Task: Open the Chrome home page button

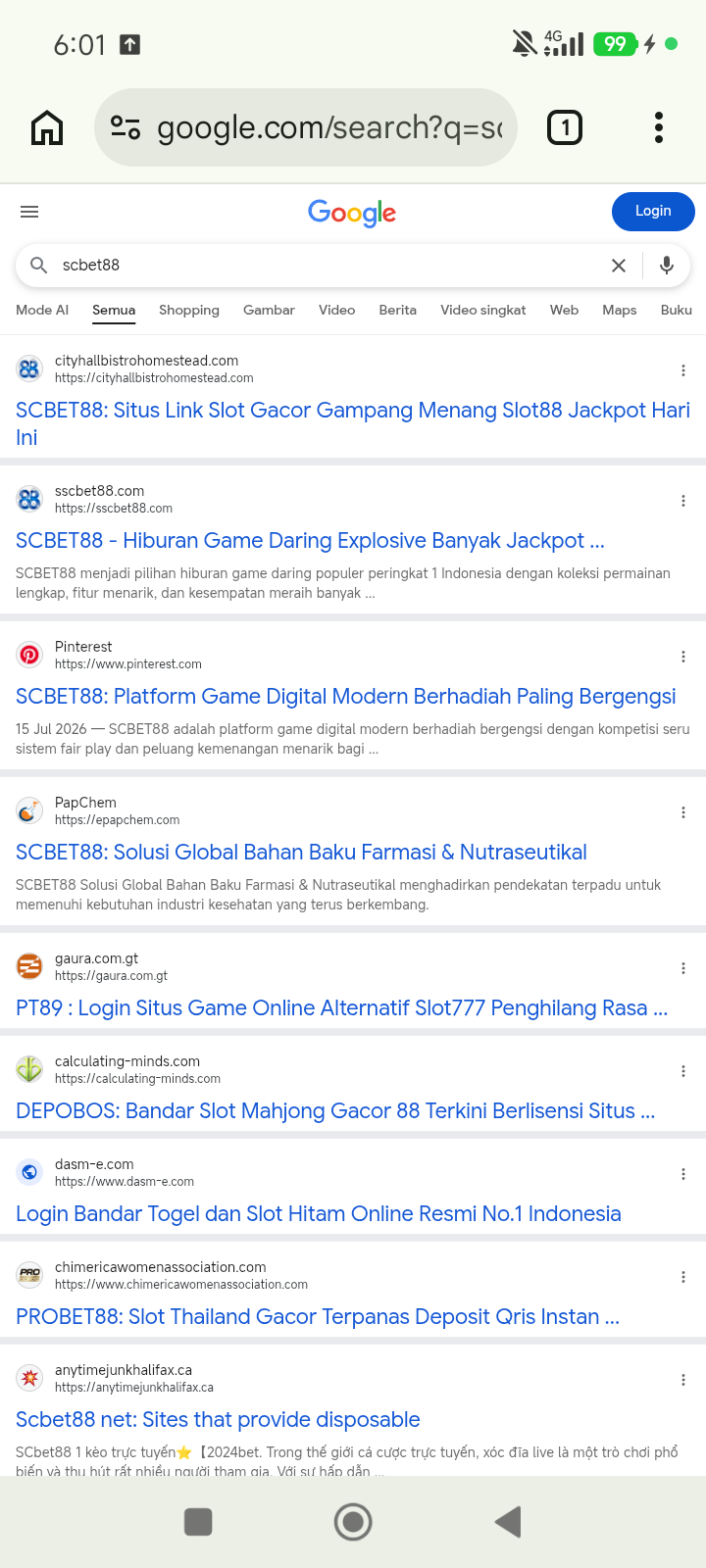Action: click(47, 127)
